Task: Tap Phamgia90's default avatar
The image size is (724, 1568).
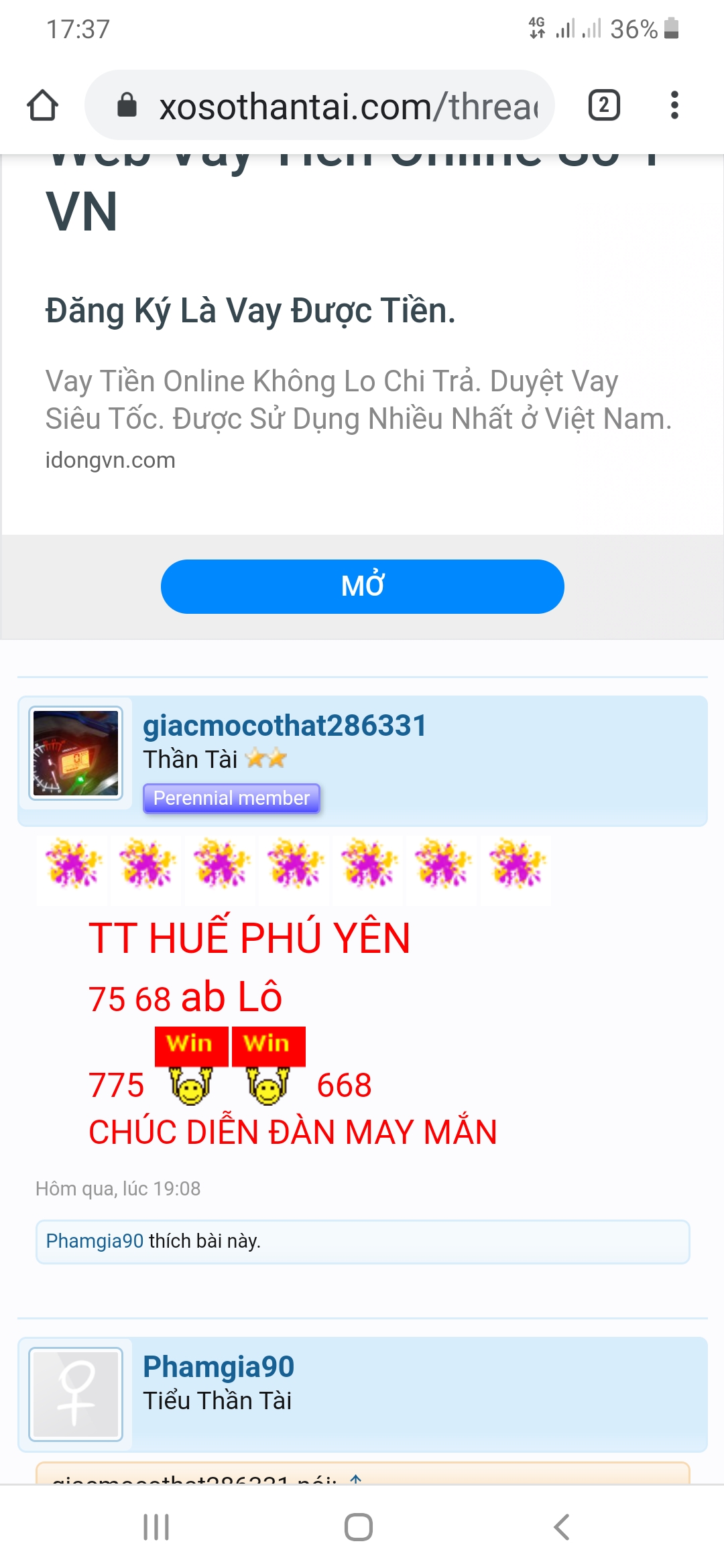Action: tap(76, 1394)
